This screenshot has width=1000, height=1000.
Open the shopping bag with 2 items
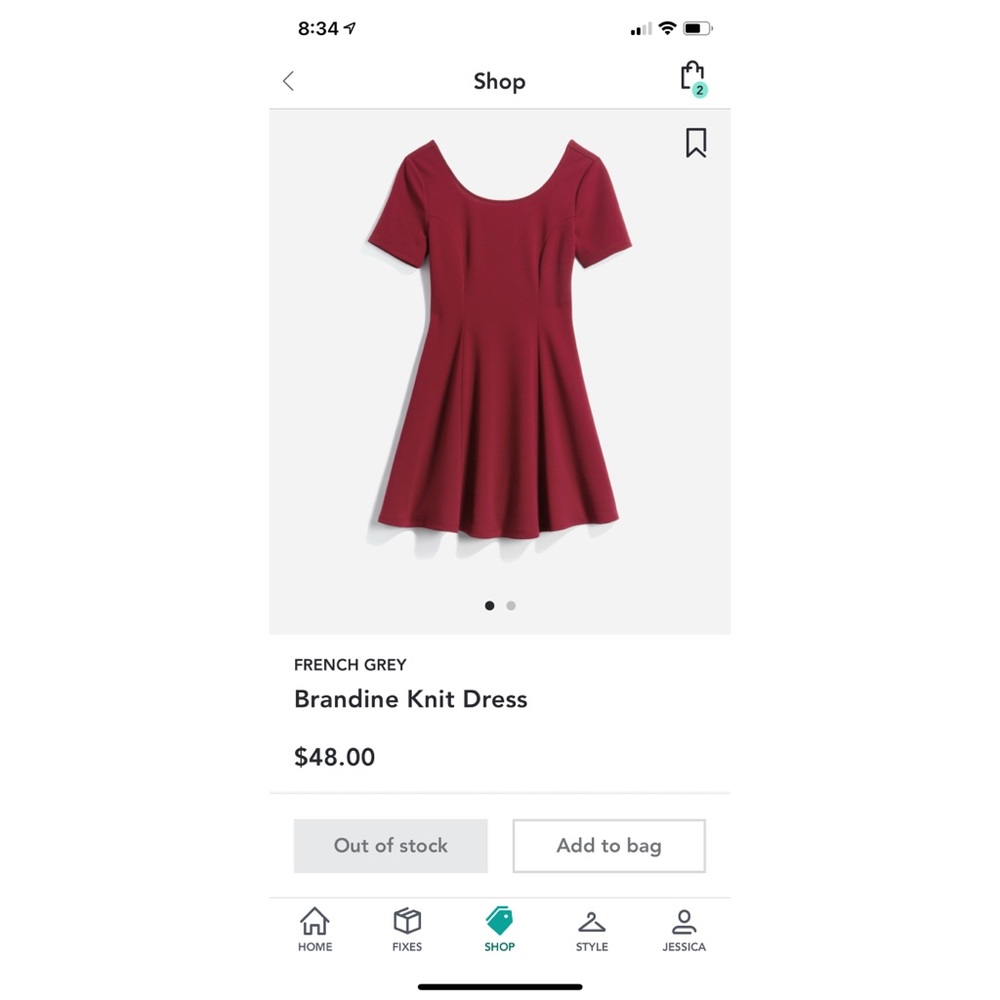tap(692, 78)
